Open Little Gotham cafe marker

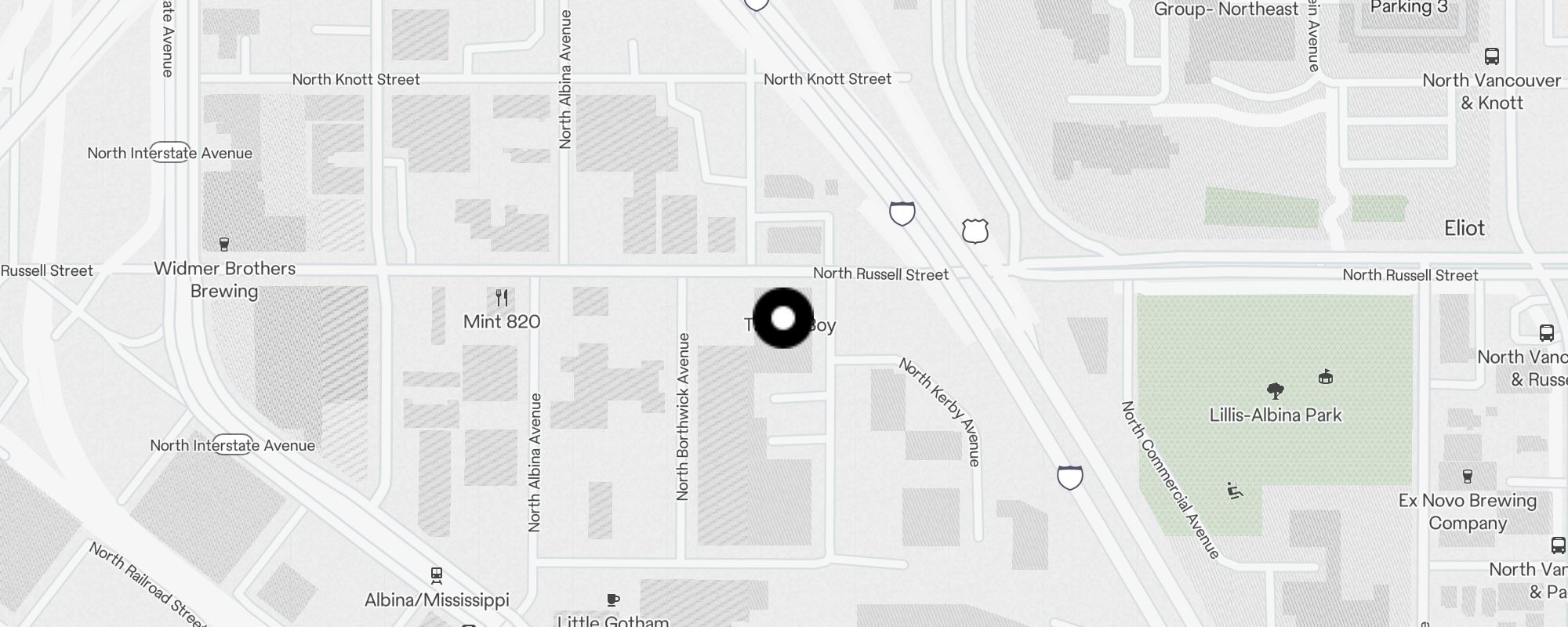613,601
